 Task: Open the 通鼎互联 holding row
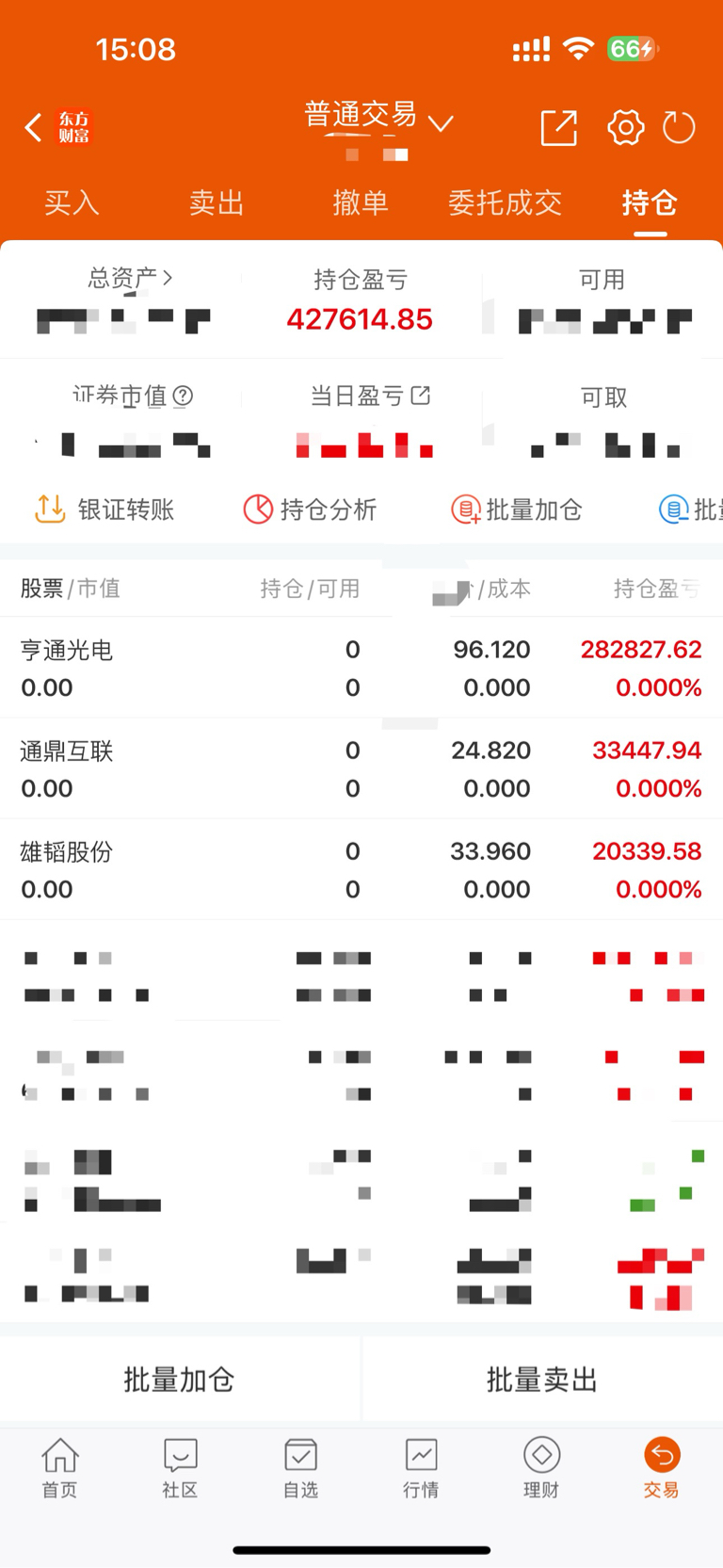click(361, 768)
